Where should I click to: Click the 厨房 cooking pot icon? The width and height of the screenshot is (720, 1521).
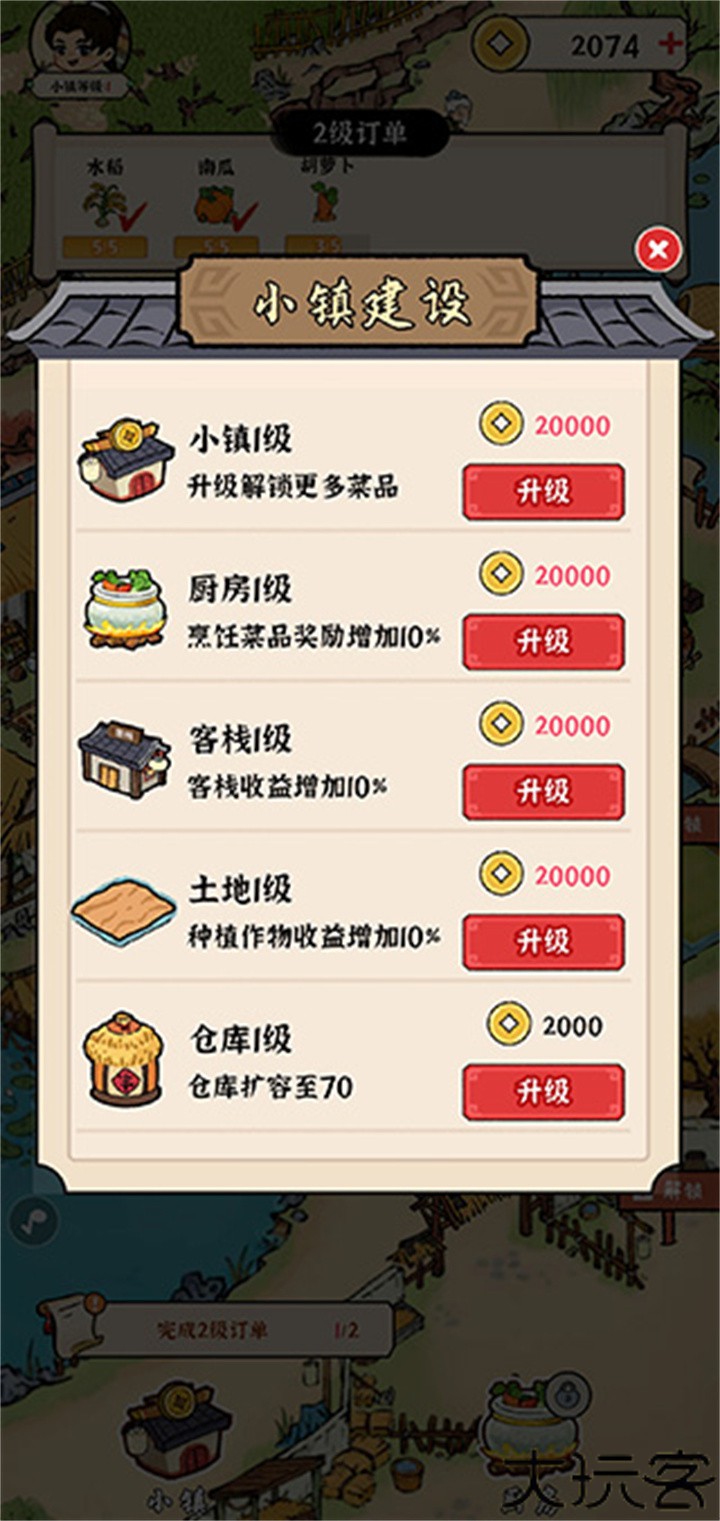point(125,605)
